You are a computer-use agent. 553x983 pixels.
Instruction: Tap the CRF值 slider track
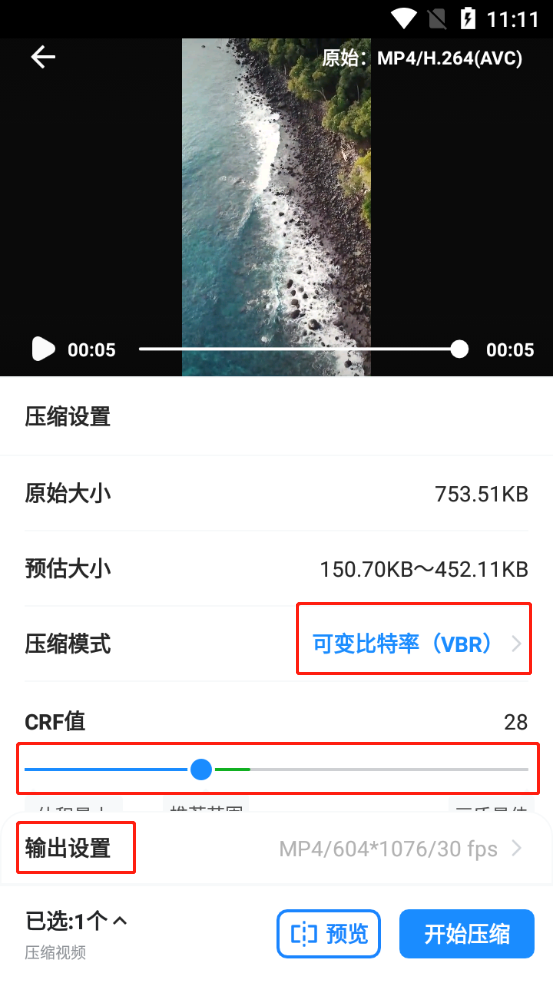point(277,769)
